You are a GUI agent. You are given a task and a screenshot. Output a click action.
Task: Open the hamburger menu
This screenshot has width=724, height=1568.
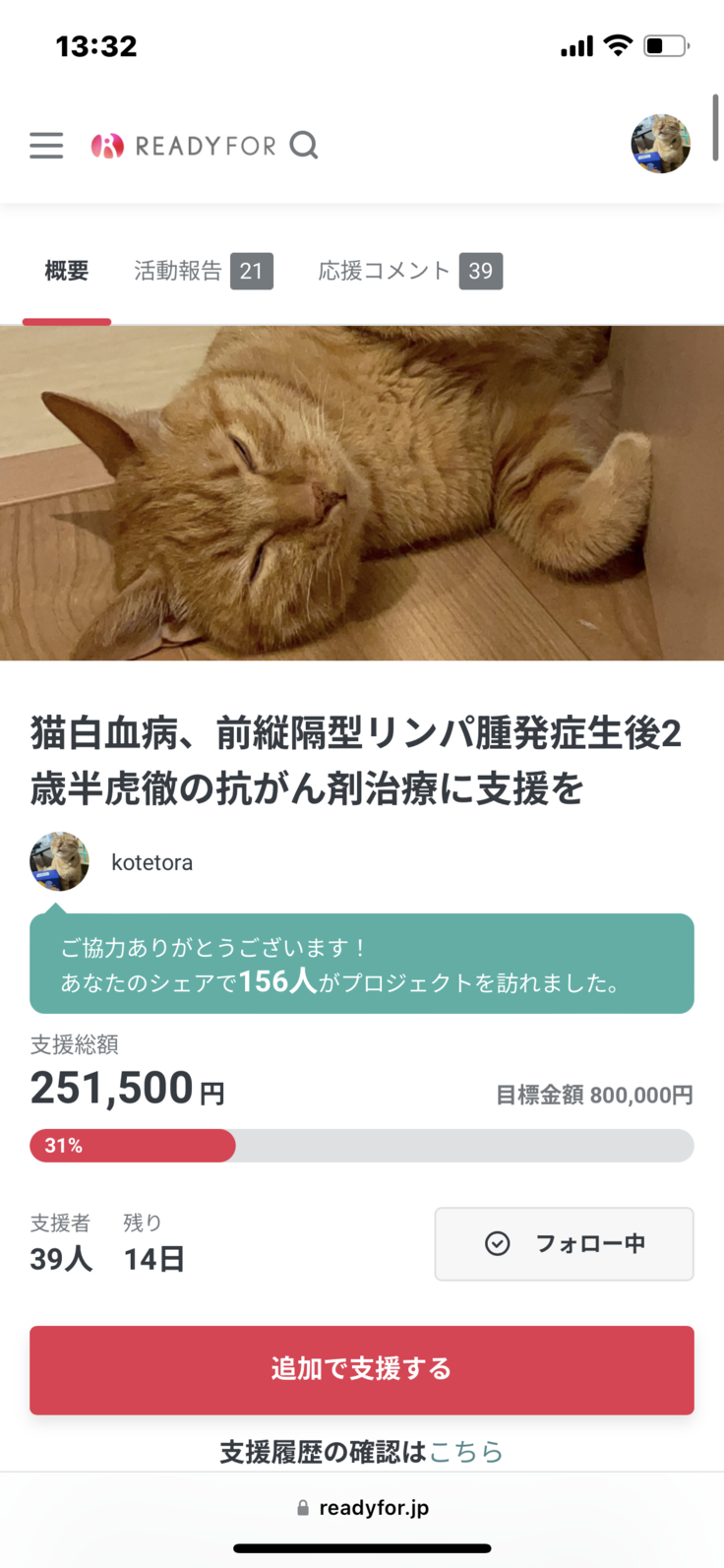(46, 146)
